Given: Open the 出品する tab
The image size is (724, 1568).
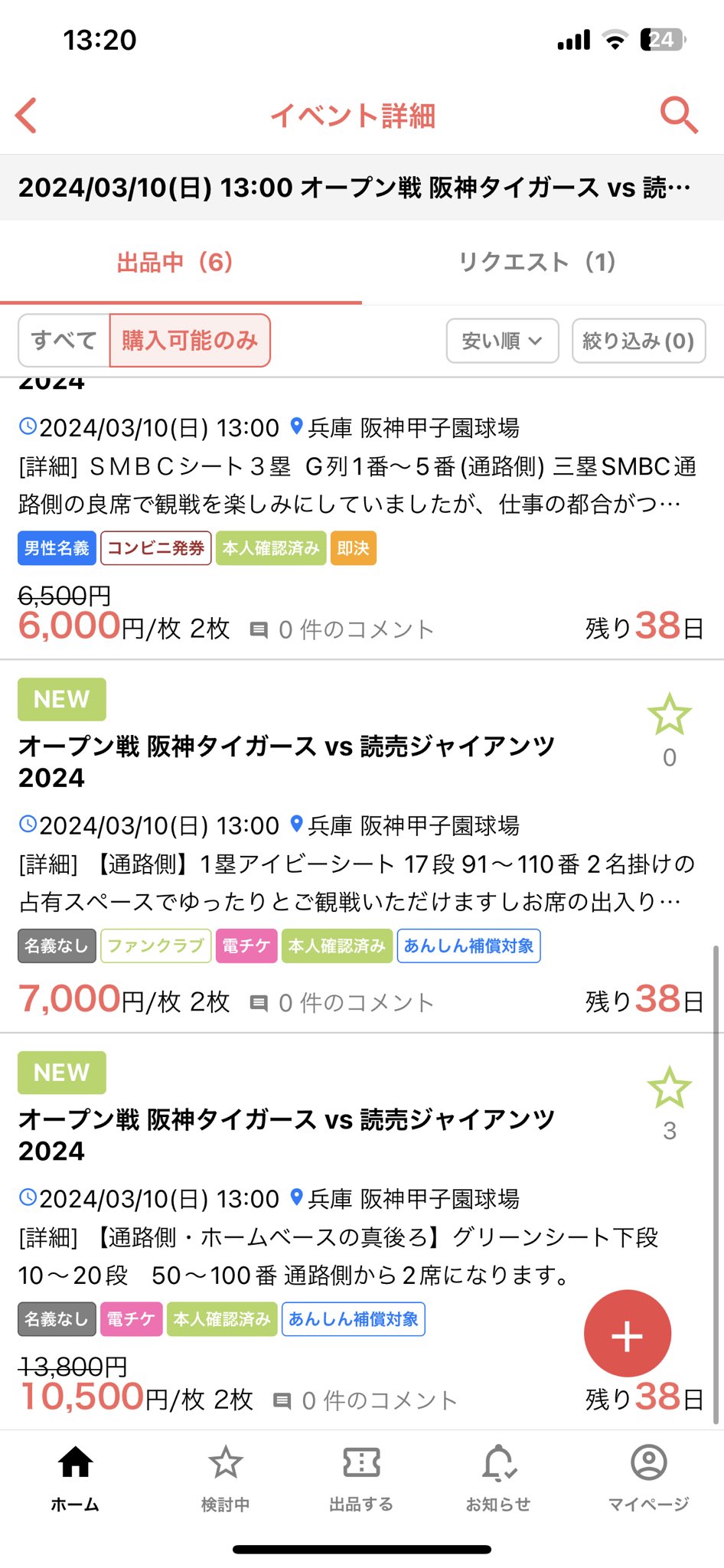Looking at the screenshot, I should pos(361,1478).
